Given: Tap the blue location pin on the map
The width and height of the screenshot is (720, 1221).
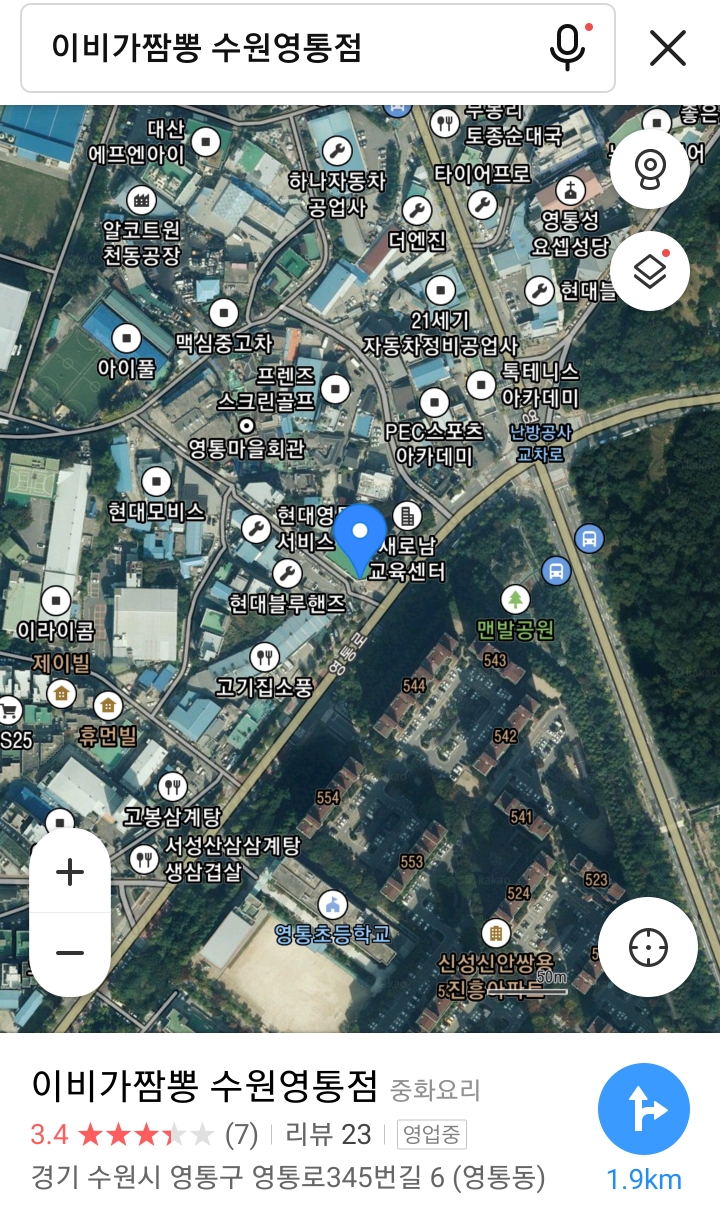Looking at the screenshot, I should 360,539.
